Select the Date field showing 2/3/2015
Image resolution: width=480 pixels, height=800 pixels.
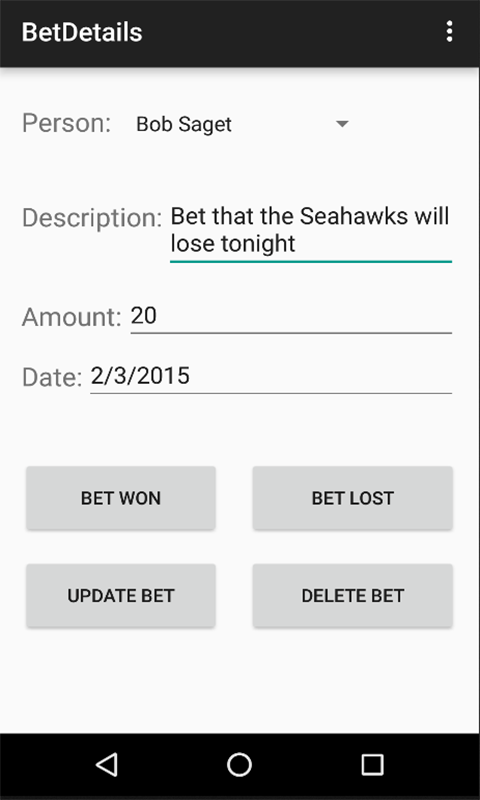click(271, 377)
